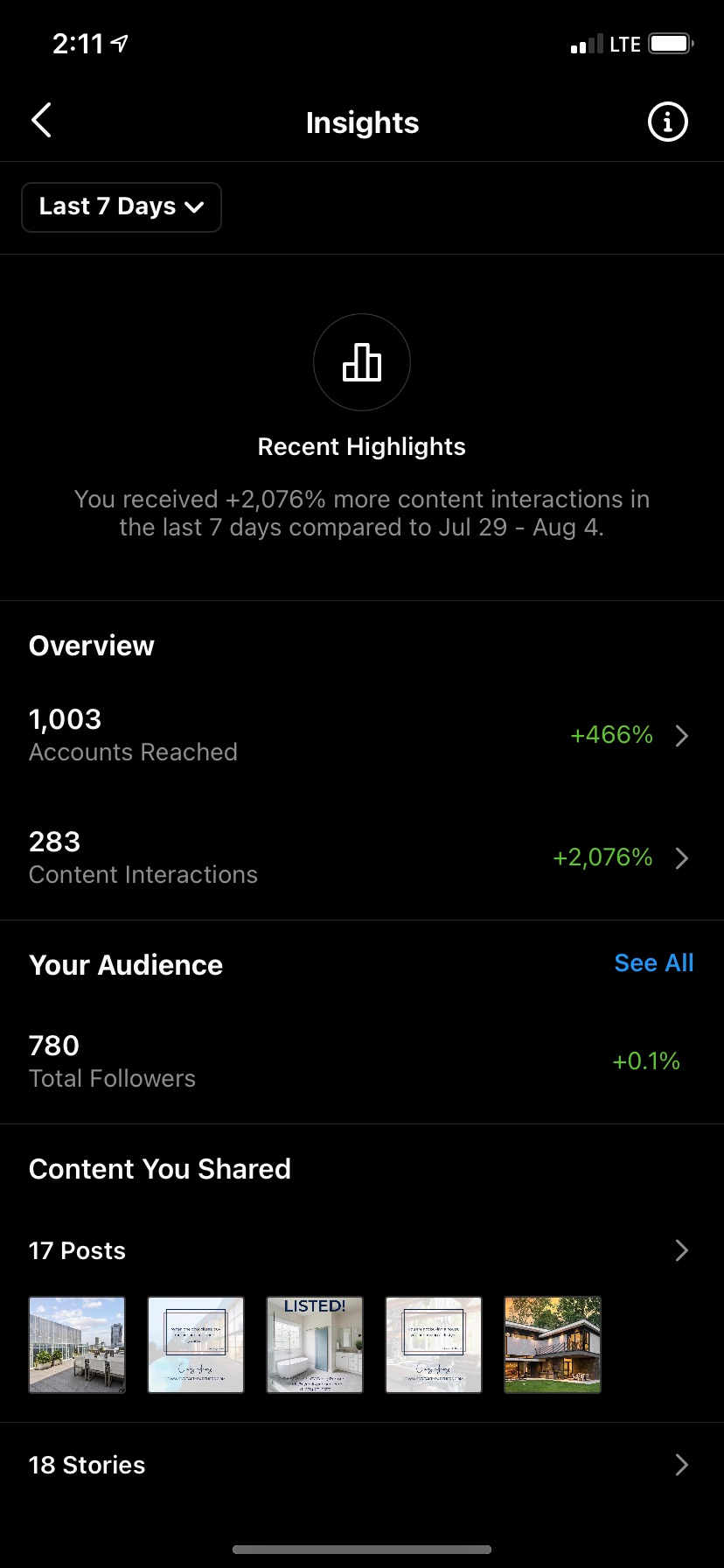This screenshot has width=724, height=1568.
Task: Open the rooftop terrace post thumbnail
Action: [x=77, y=1345]
